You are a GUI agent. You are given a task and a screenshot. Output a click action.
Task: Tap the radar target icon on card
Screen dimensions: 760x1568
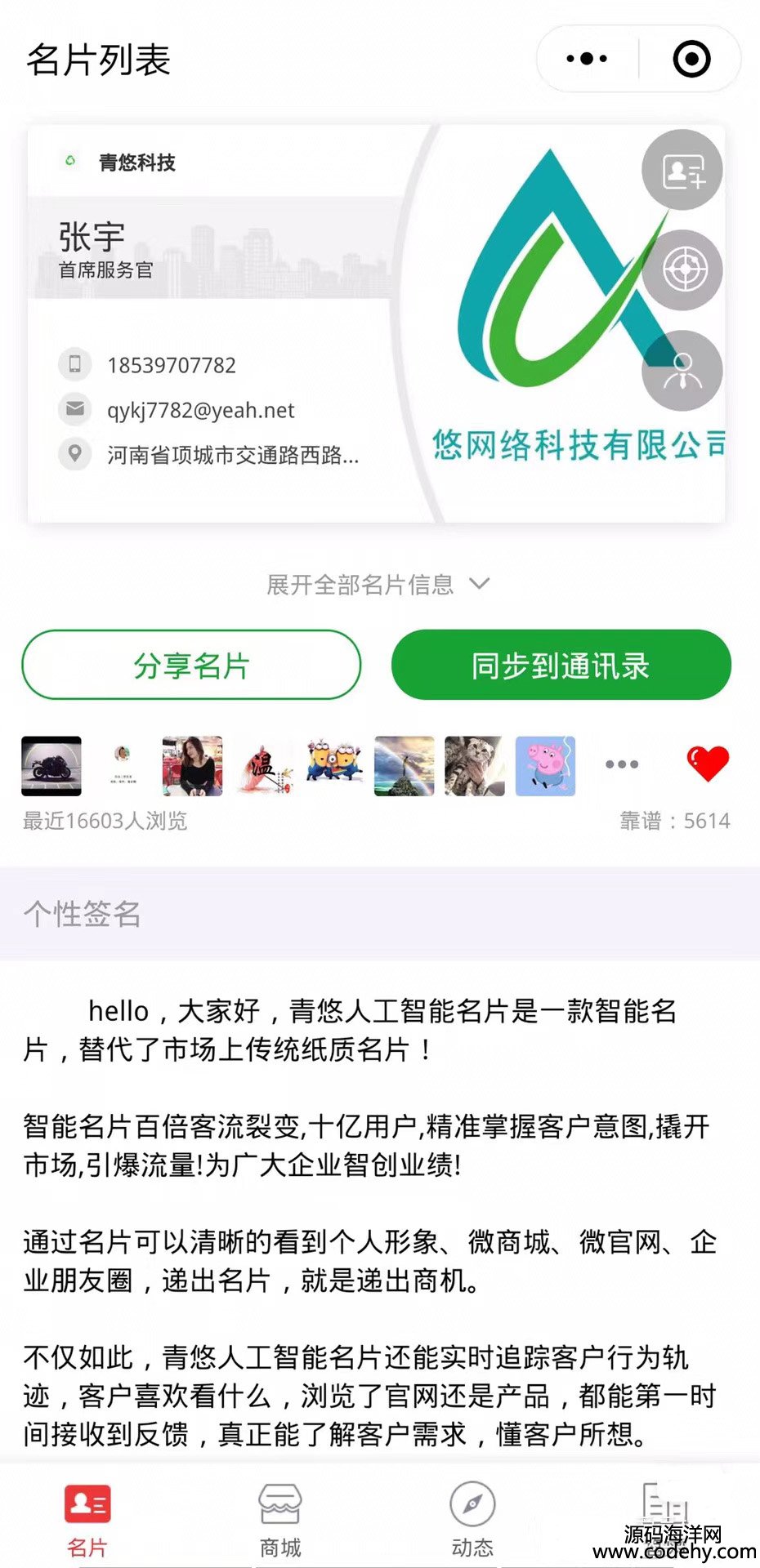[682, 270]
